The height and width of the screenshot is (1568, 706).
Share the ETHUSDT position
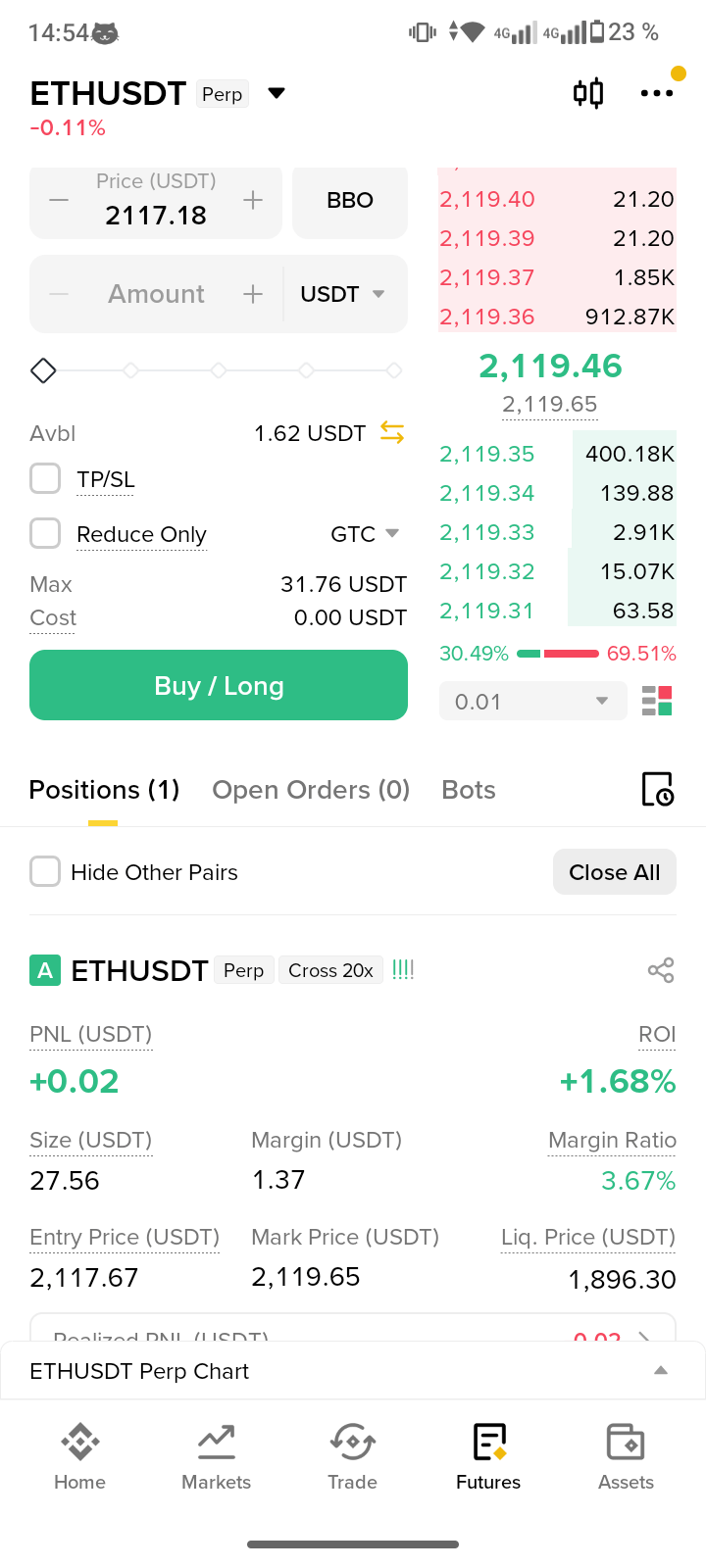pyautogui.click(x=661, y=970)
